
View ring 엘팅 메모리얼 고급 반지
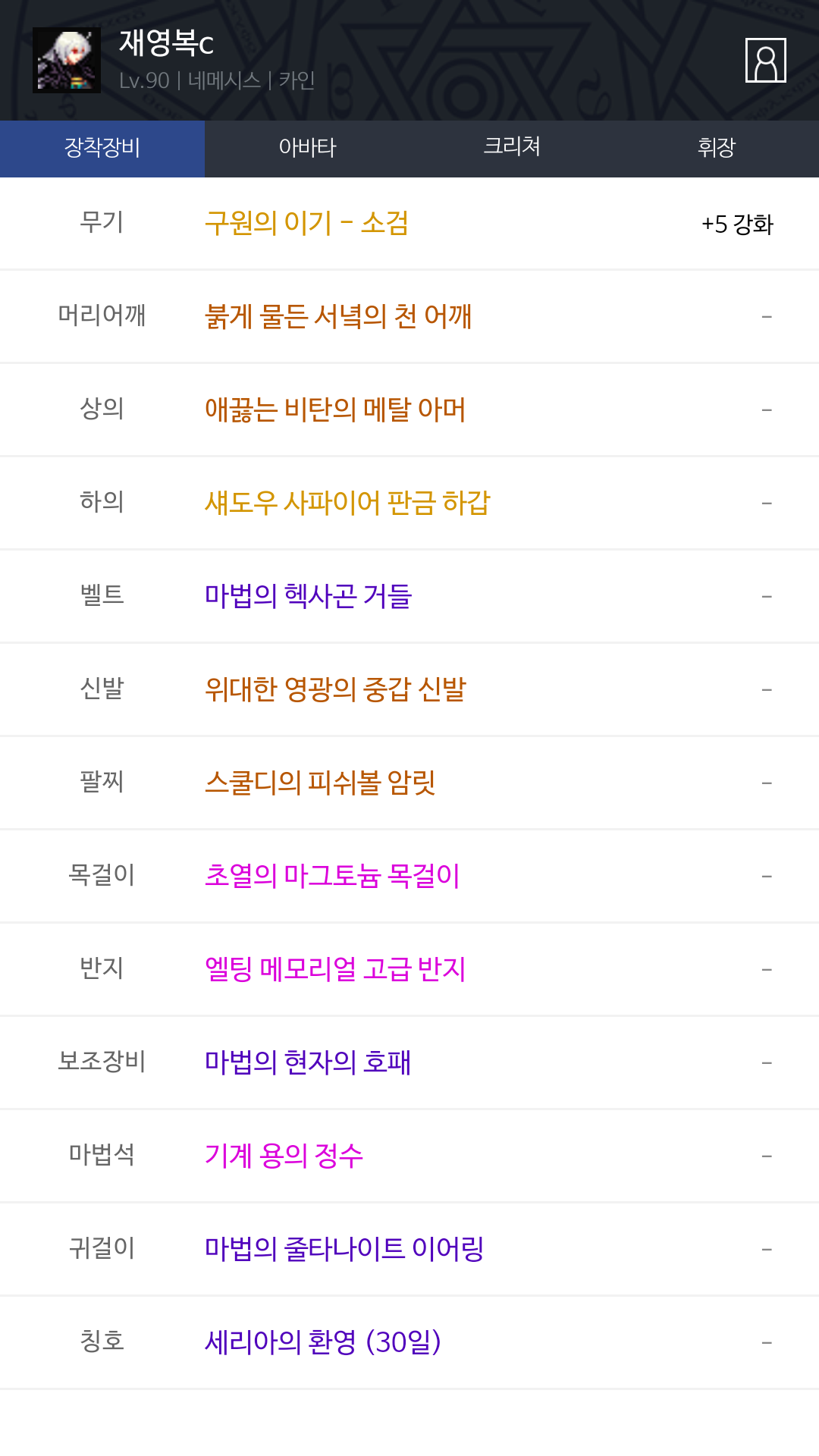[x=335, y=970]
